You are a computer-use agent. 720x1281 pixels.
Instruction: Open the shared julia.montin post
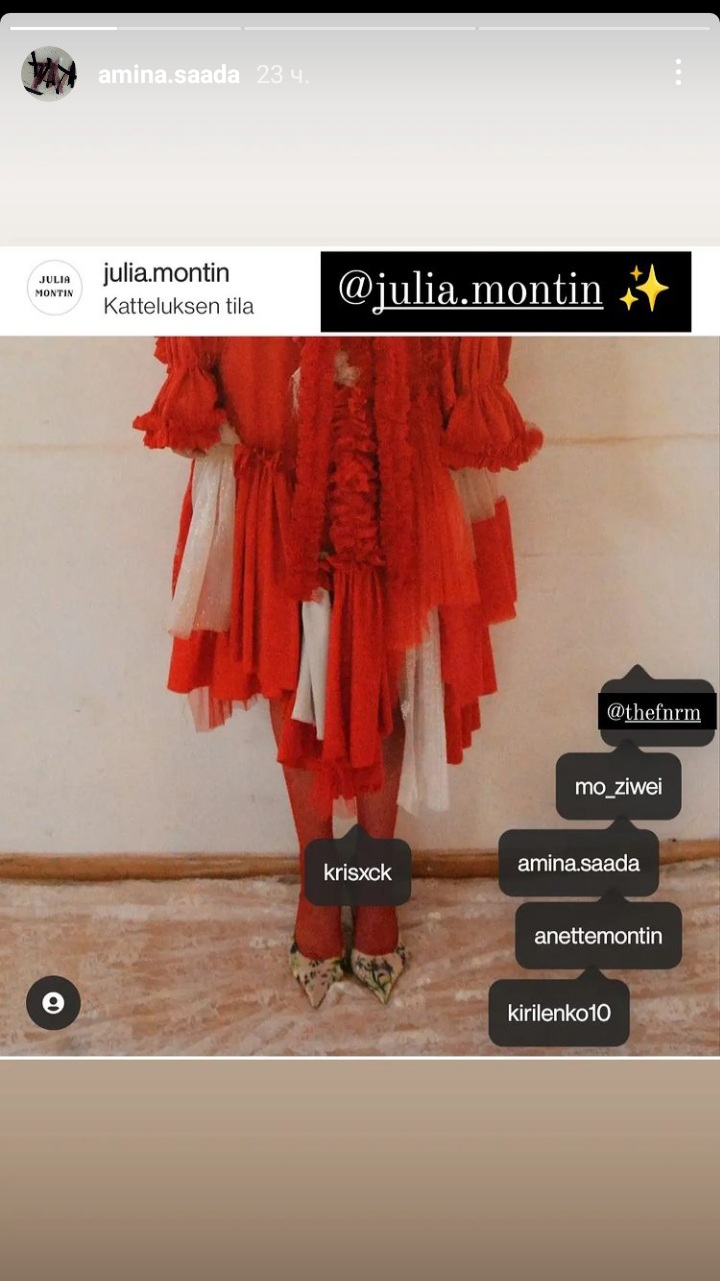coord(360,651)
